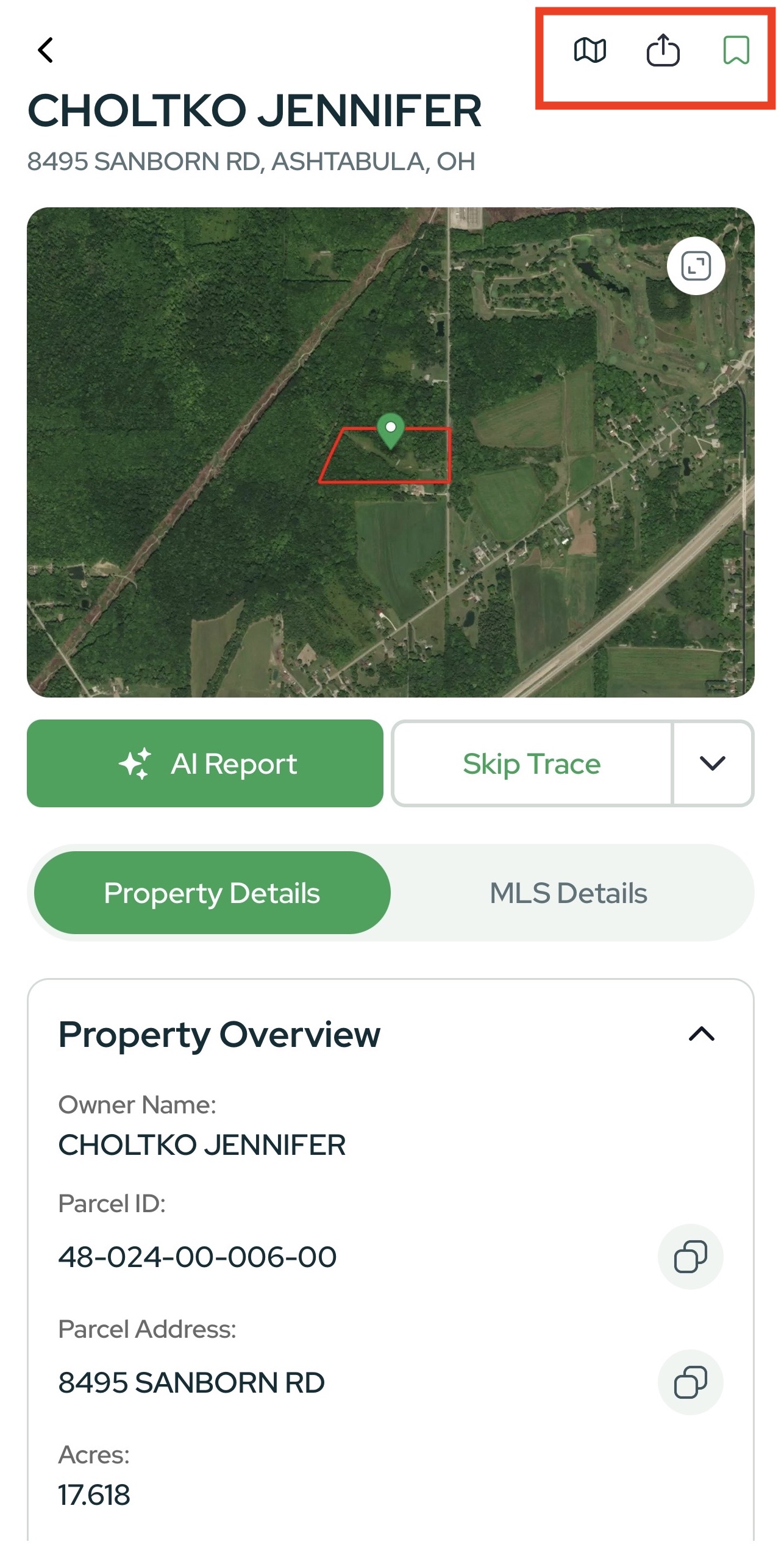This screenshot has width=784, height=1564.
Task: Bookmark this property
Action: pos(736,50)
